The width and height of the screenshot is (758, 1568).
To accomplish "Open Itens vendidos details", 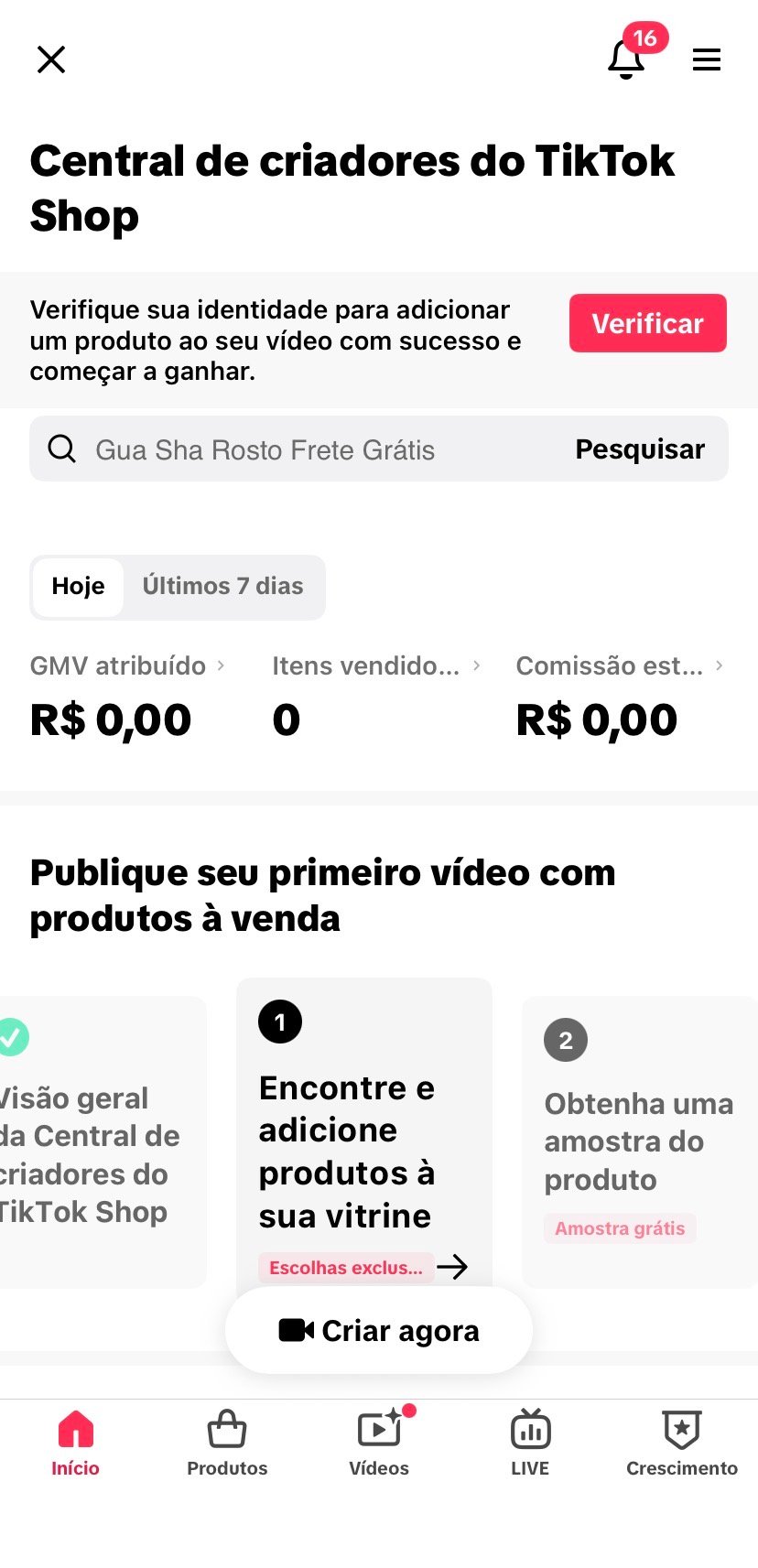I will pos(375,666).
